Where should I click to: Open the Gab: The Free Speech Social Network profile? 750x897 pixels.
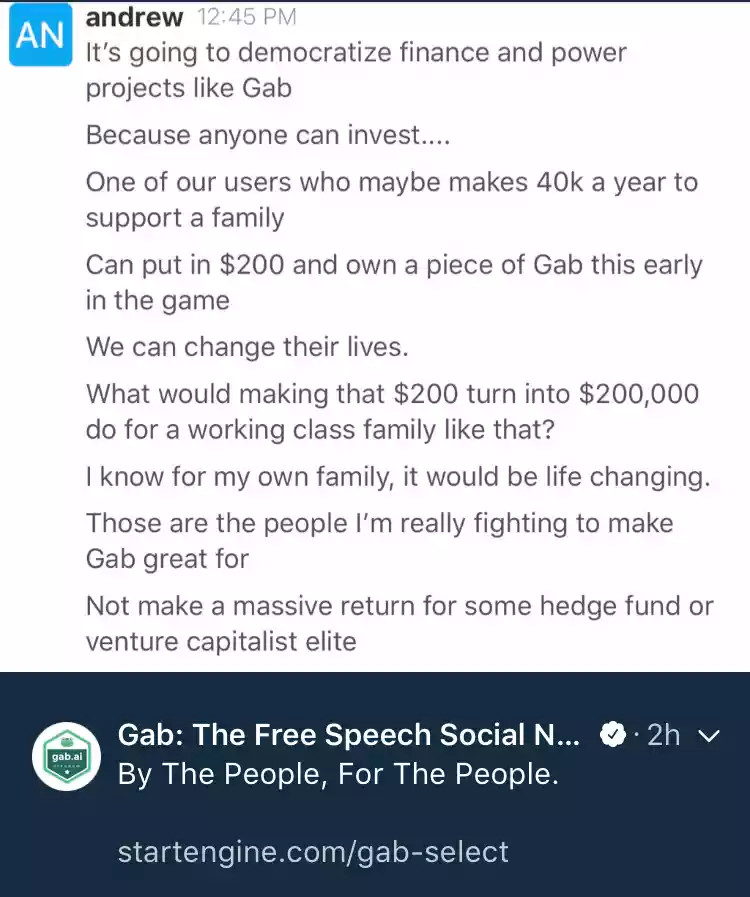click(349, 736)
